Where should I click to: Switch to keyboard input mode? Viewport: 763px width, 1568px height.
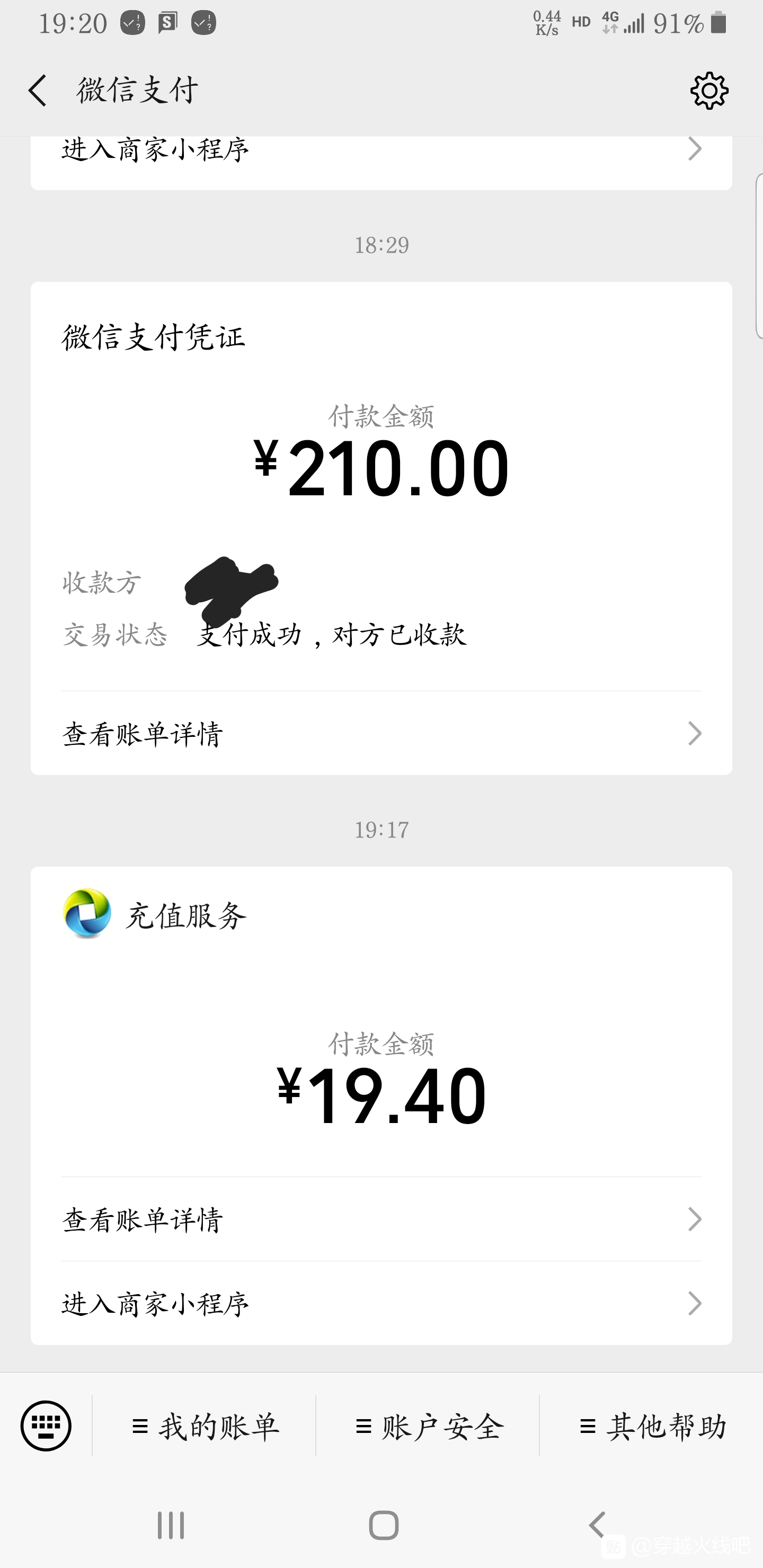[x=46, y=1426]
